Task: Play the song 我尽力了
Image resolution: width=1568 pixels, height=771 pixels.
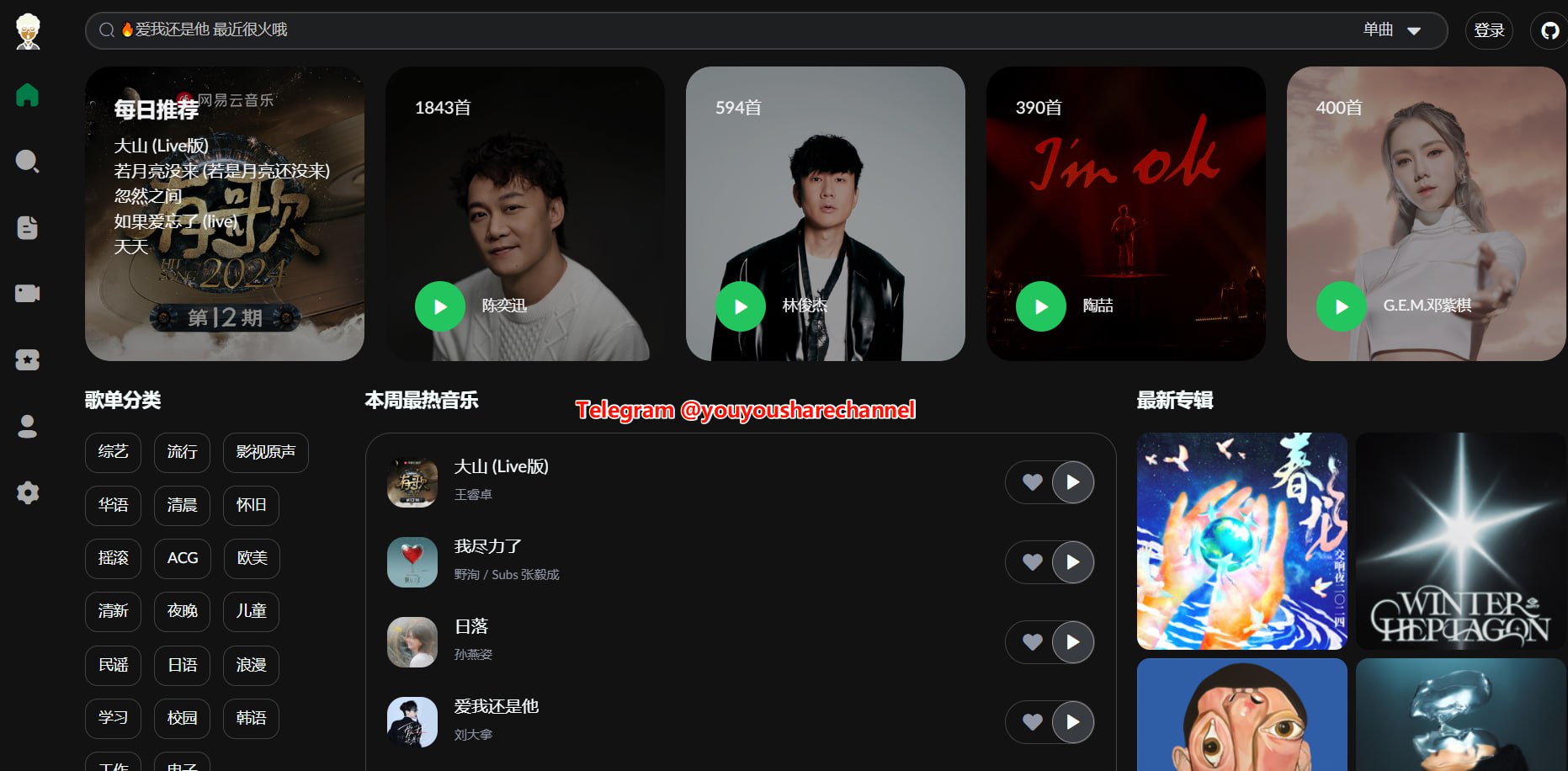Action: (x=1072, y=562)
